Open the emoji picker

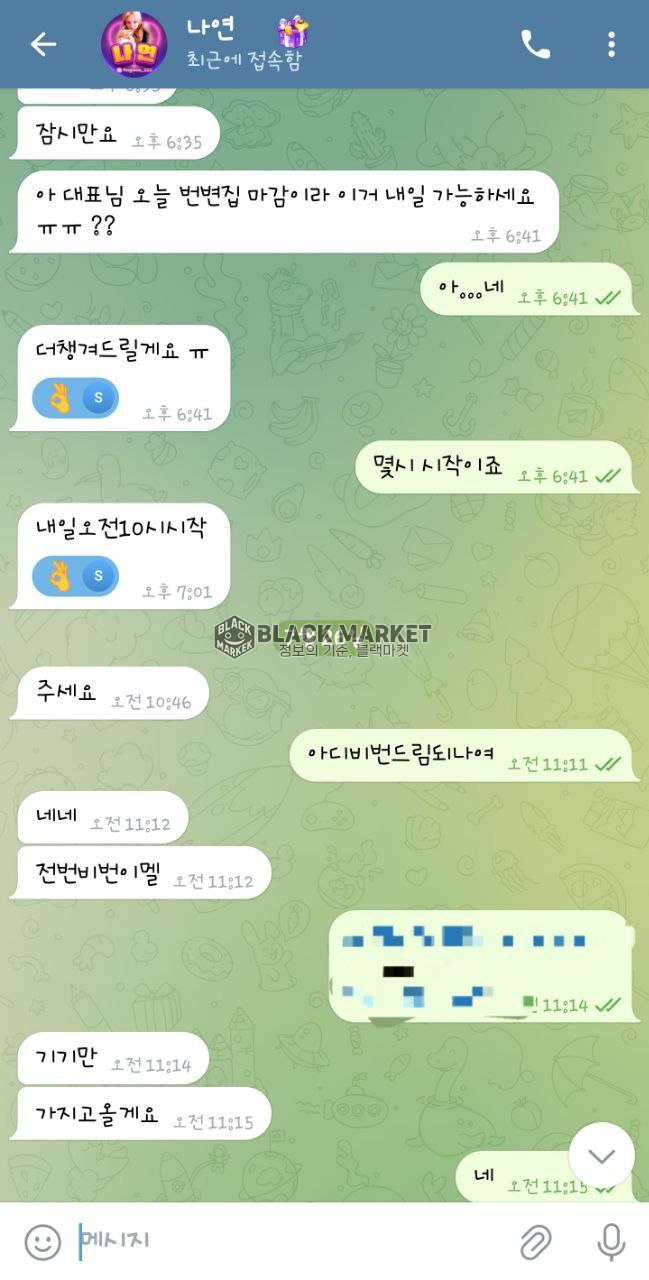[42, 1242]
